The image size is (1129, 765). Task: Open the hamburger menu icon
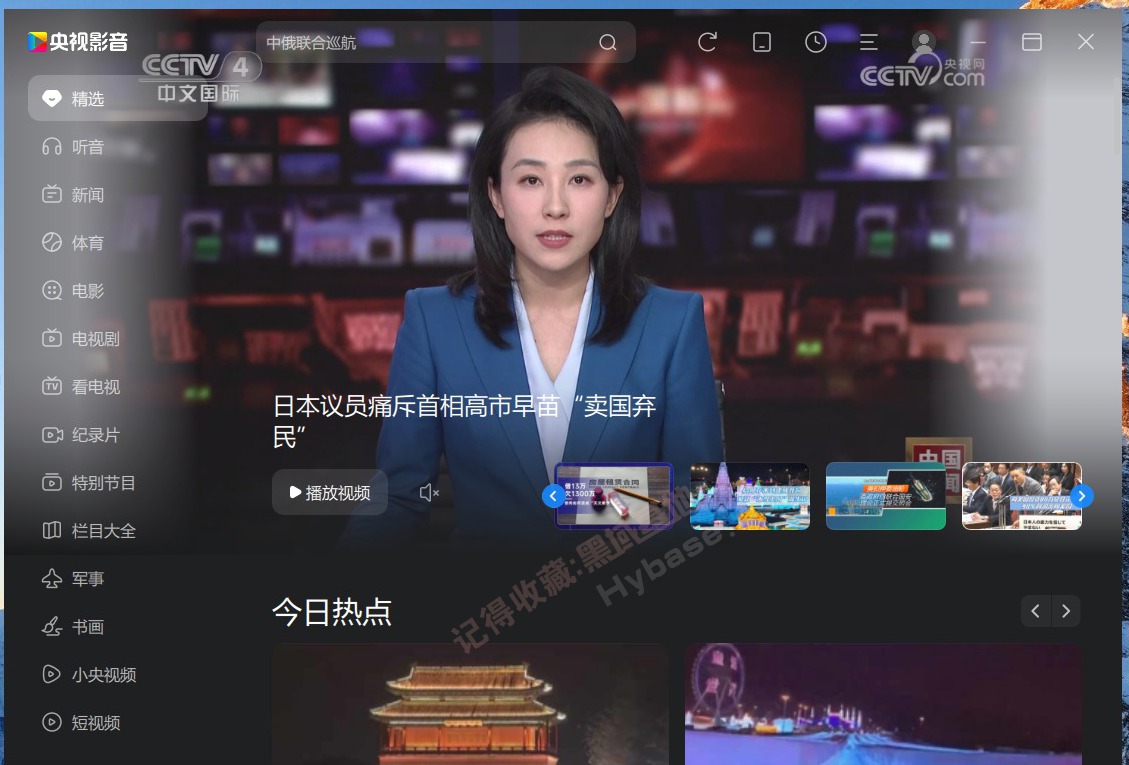(869, 42)
